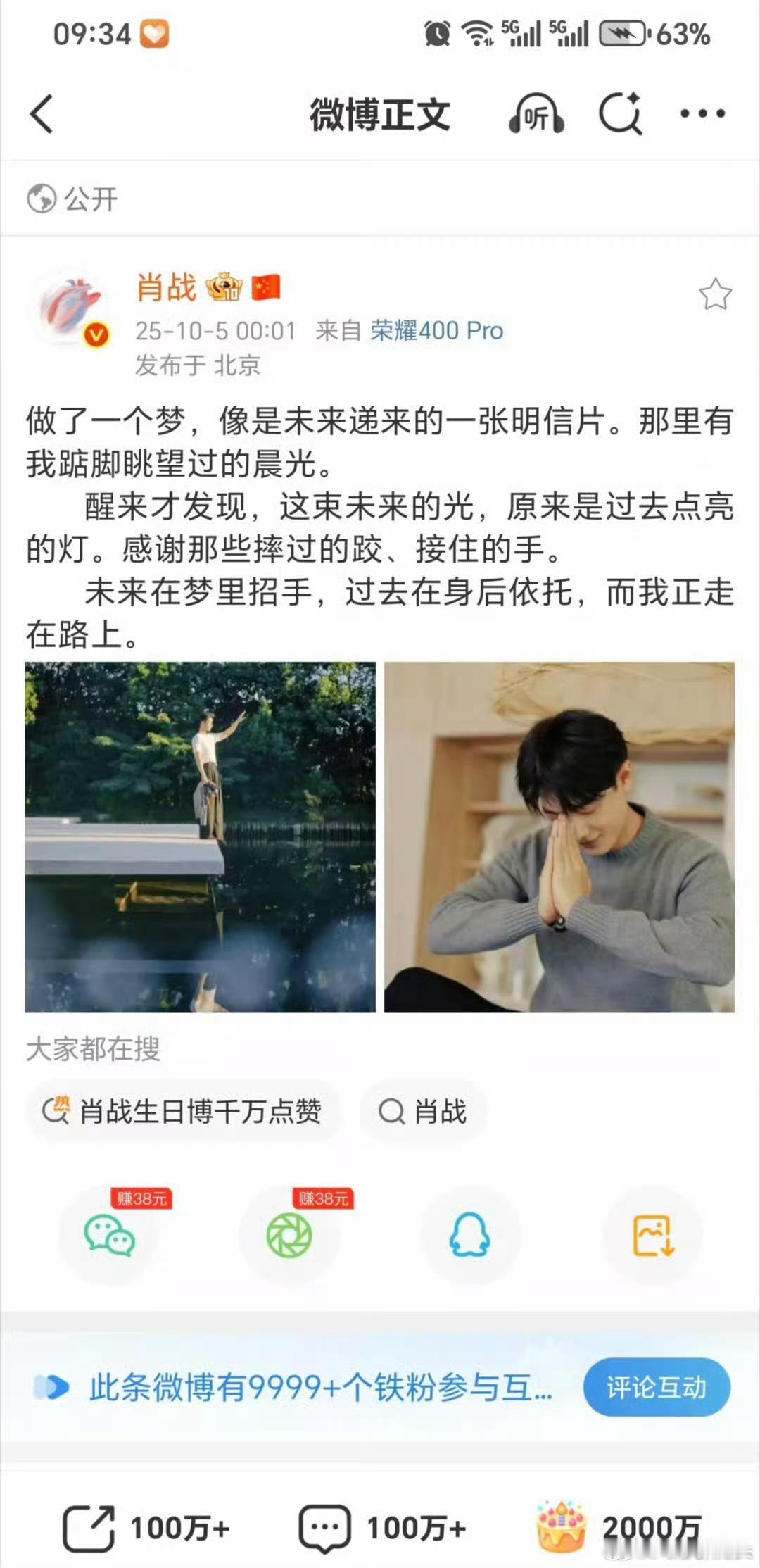The height and width of the screenshot is (1568, 760).
Task: Share the post to QQ
Action: (x=469, y=1236)
